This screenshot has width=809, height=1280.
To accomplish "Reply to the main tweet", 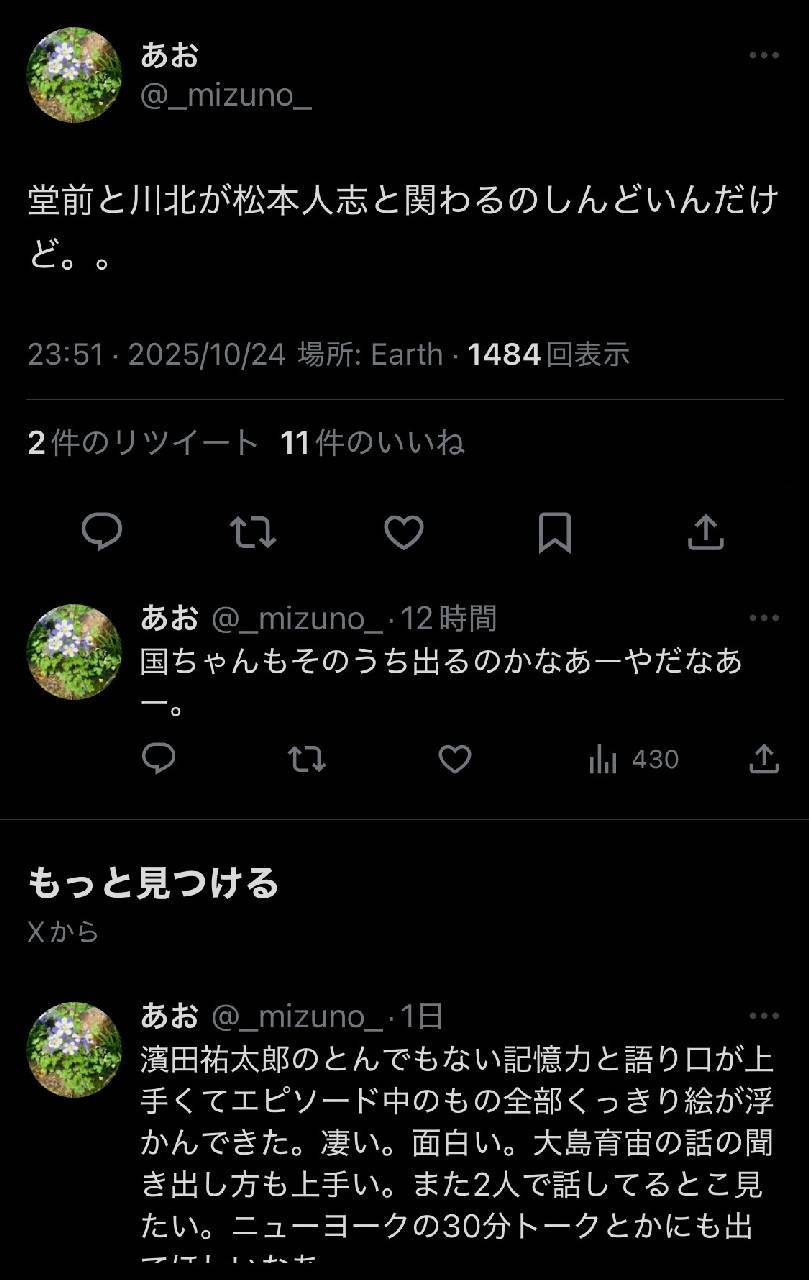I will click(102, 533).
